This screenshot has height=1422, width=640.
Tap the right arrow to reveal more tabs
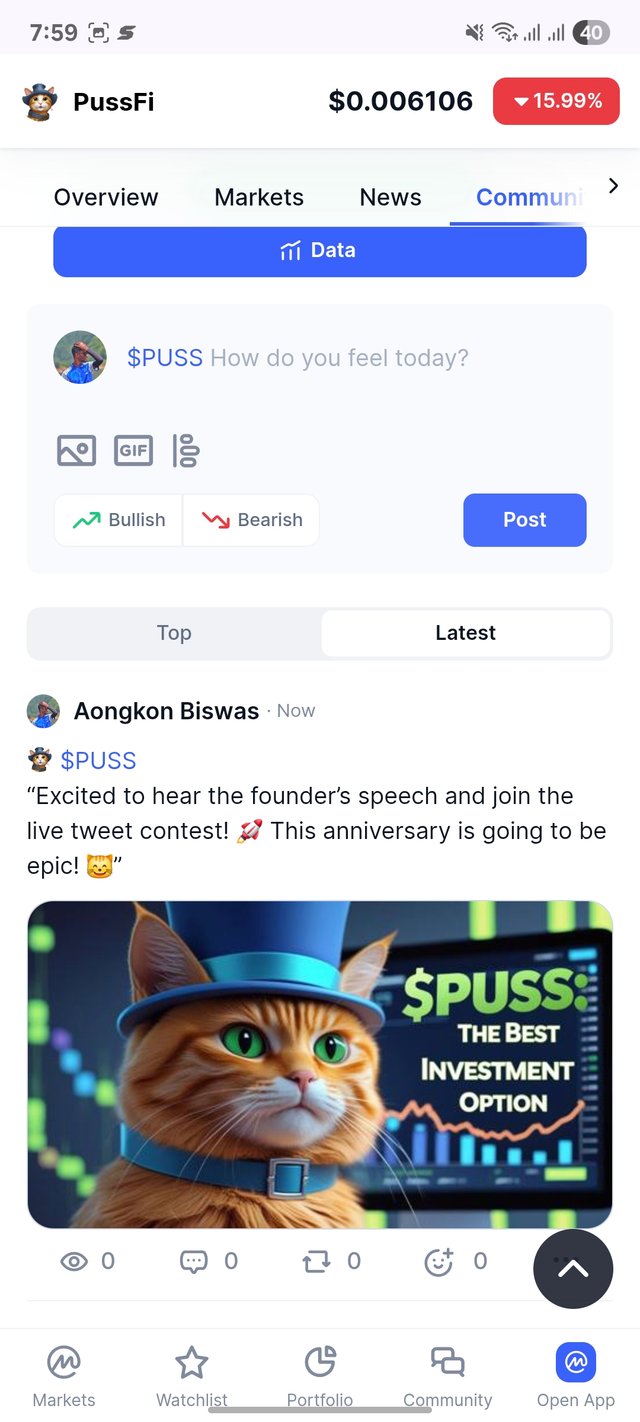tap(613, 186)
